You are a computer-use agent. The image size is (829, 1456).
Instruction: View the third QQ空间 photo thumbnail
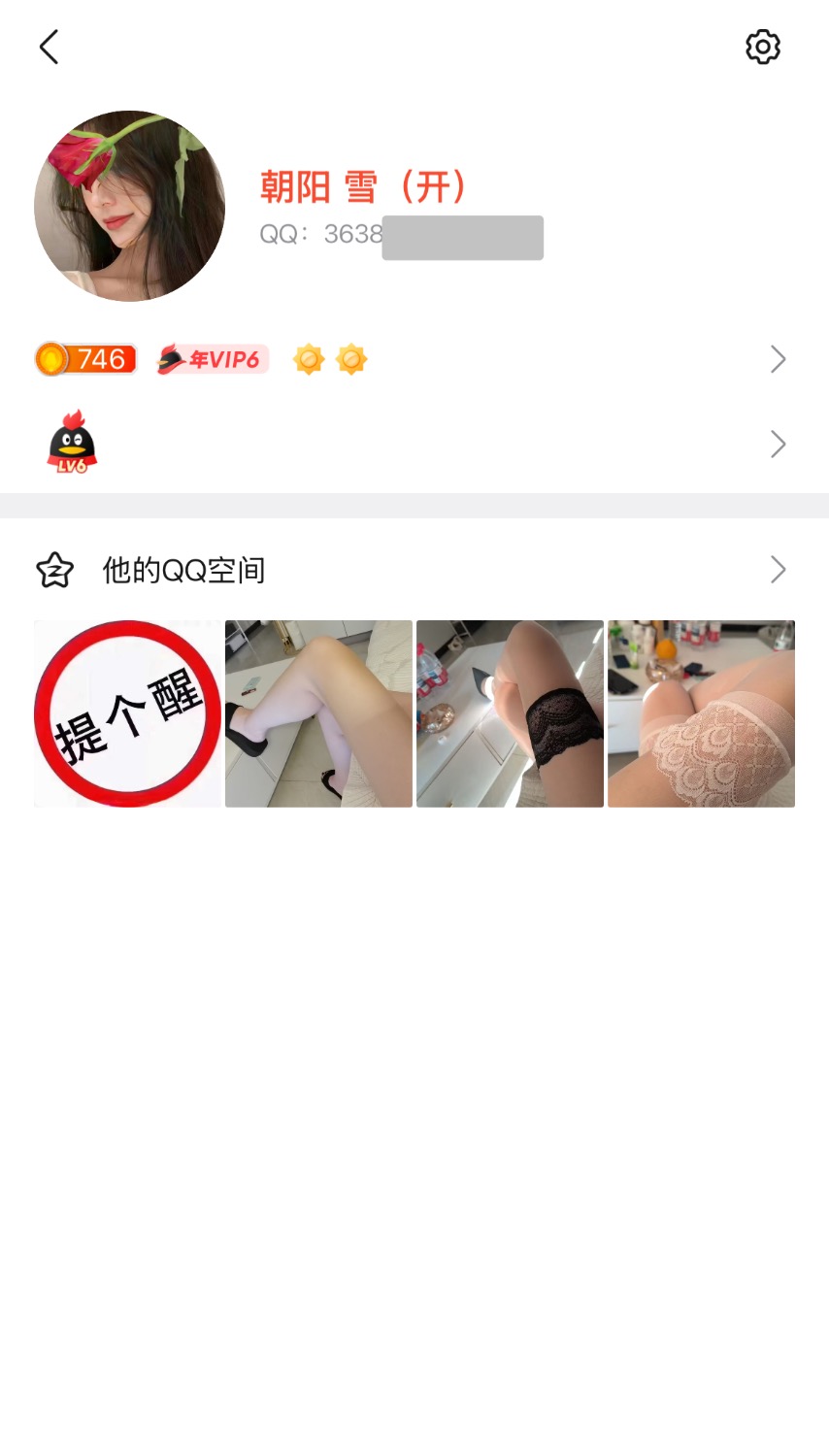510,713
